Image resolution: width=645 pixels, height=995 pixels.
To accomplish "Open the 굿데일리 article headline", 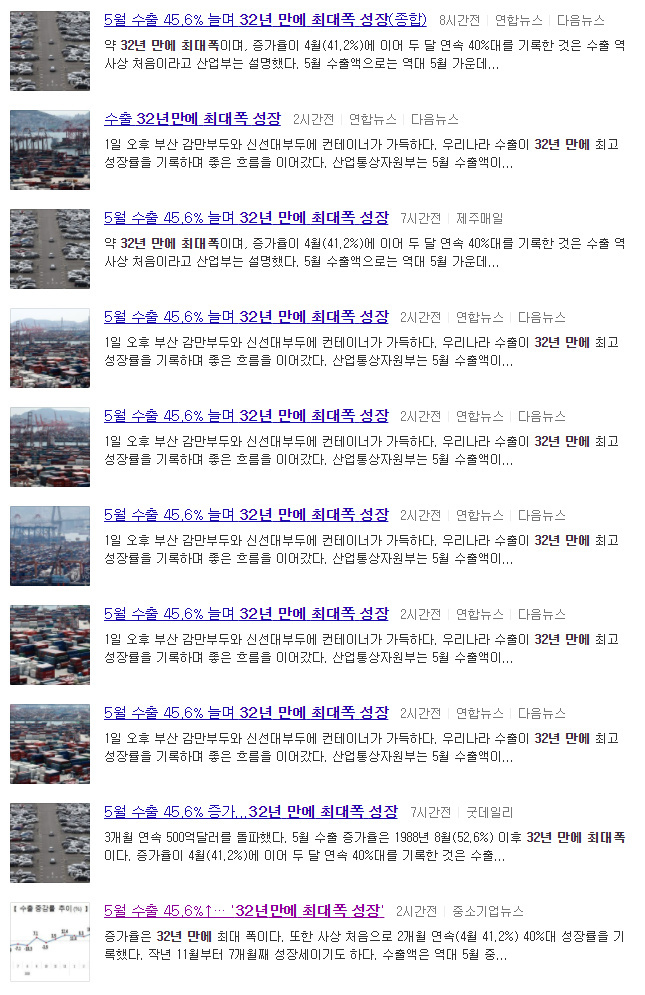I will [250, 811].
